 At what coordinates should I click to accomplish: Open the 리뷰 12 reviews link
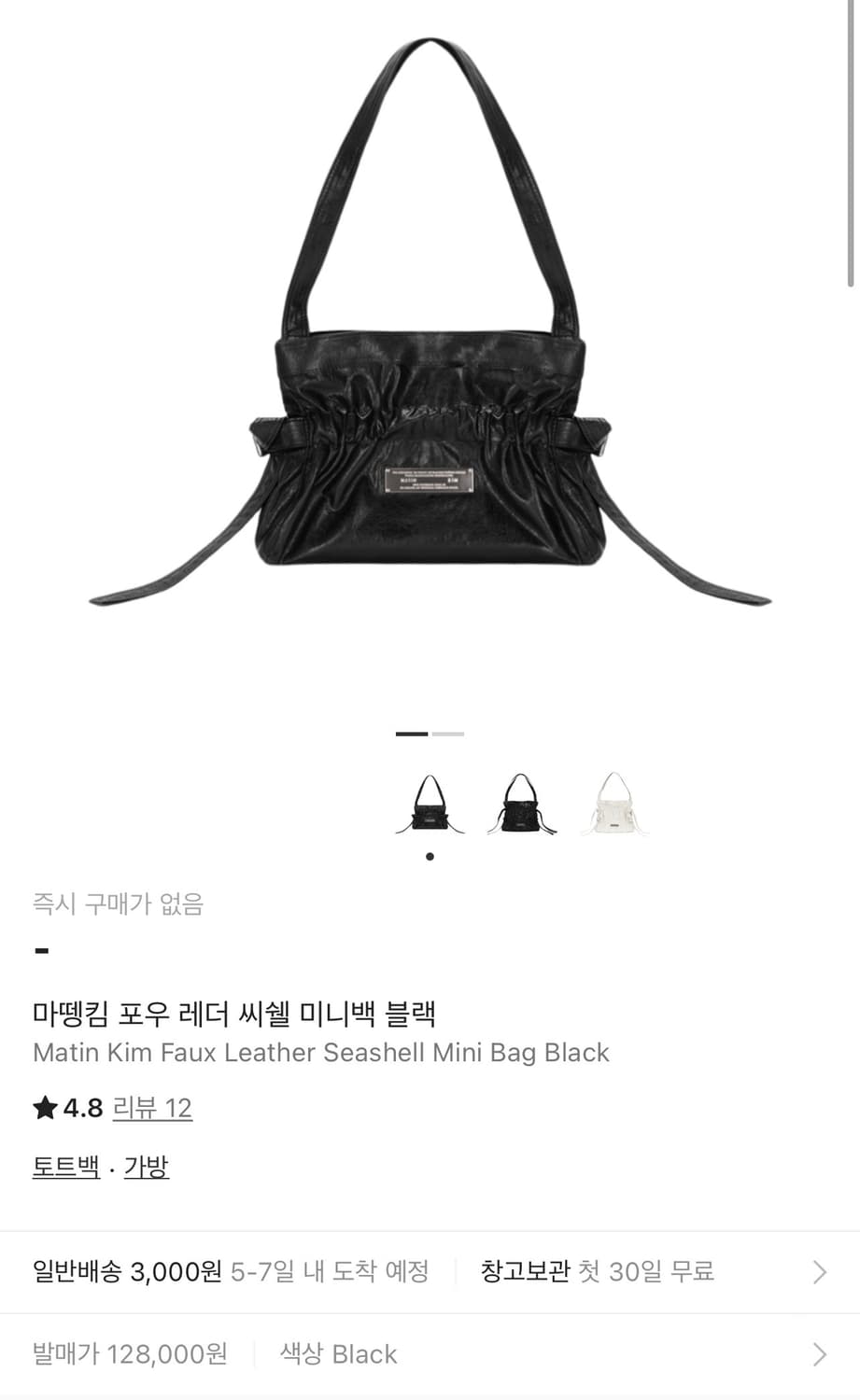152,1108
